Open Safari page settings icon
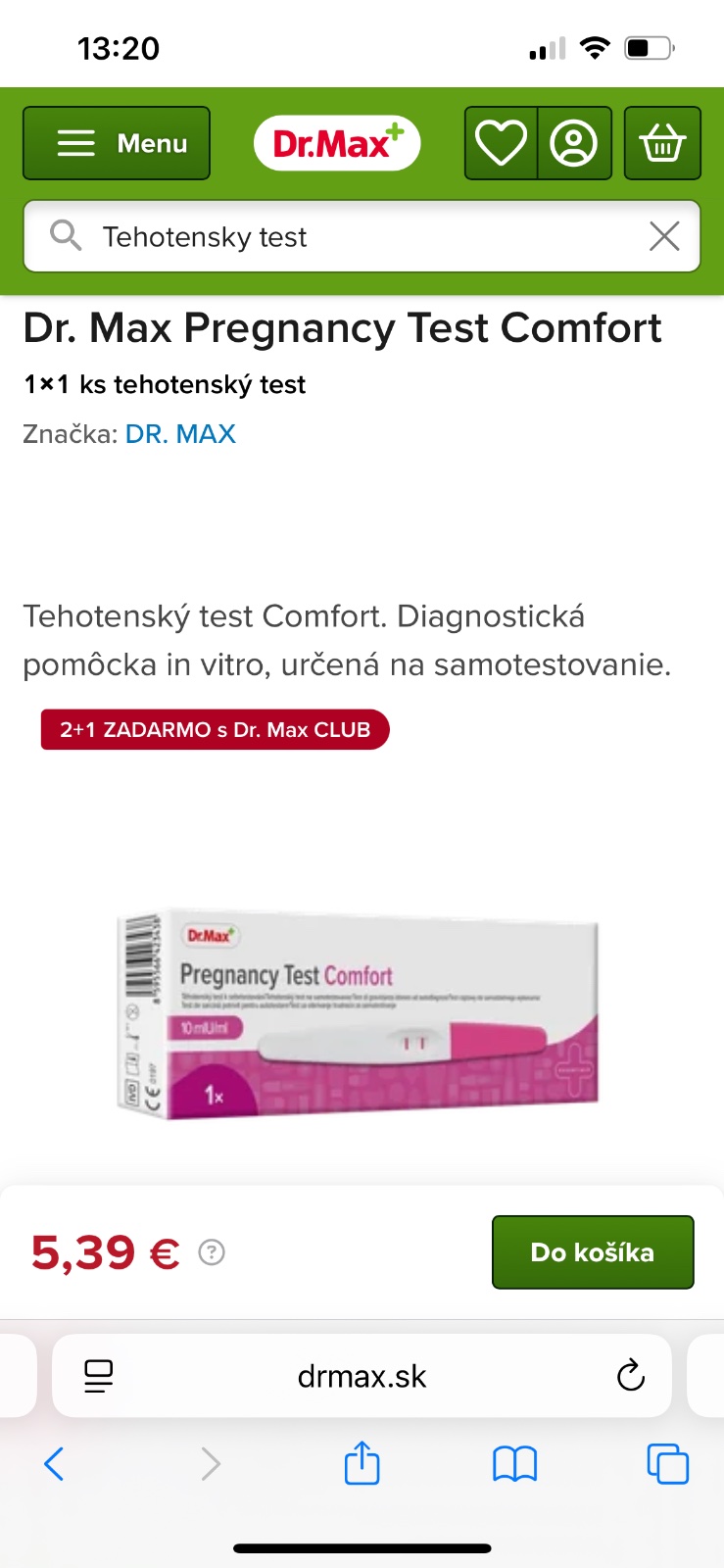Screen dimensions: 724x1568 [98, 1376]
